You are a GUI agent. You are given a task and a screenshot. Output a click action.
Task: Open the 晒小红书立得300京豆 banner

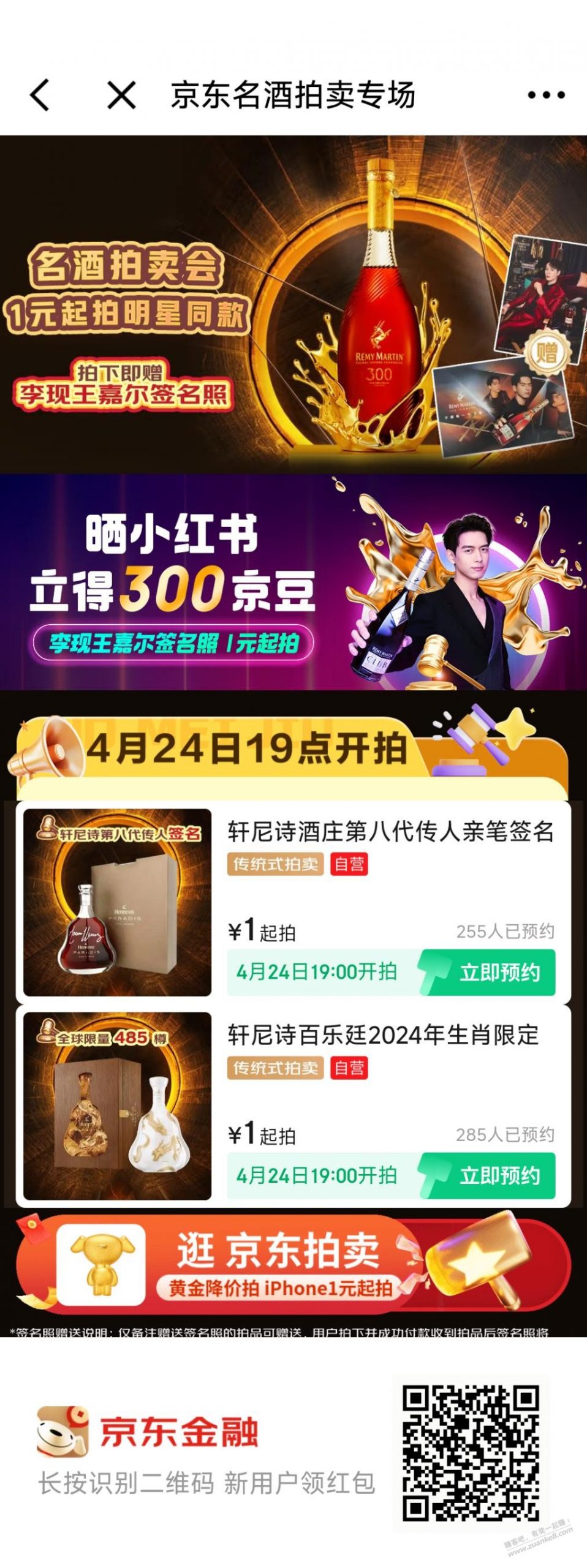pos(293,582)
